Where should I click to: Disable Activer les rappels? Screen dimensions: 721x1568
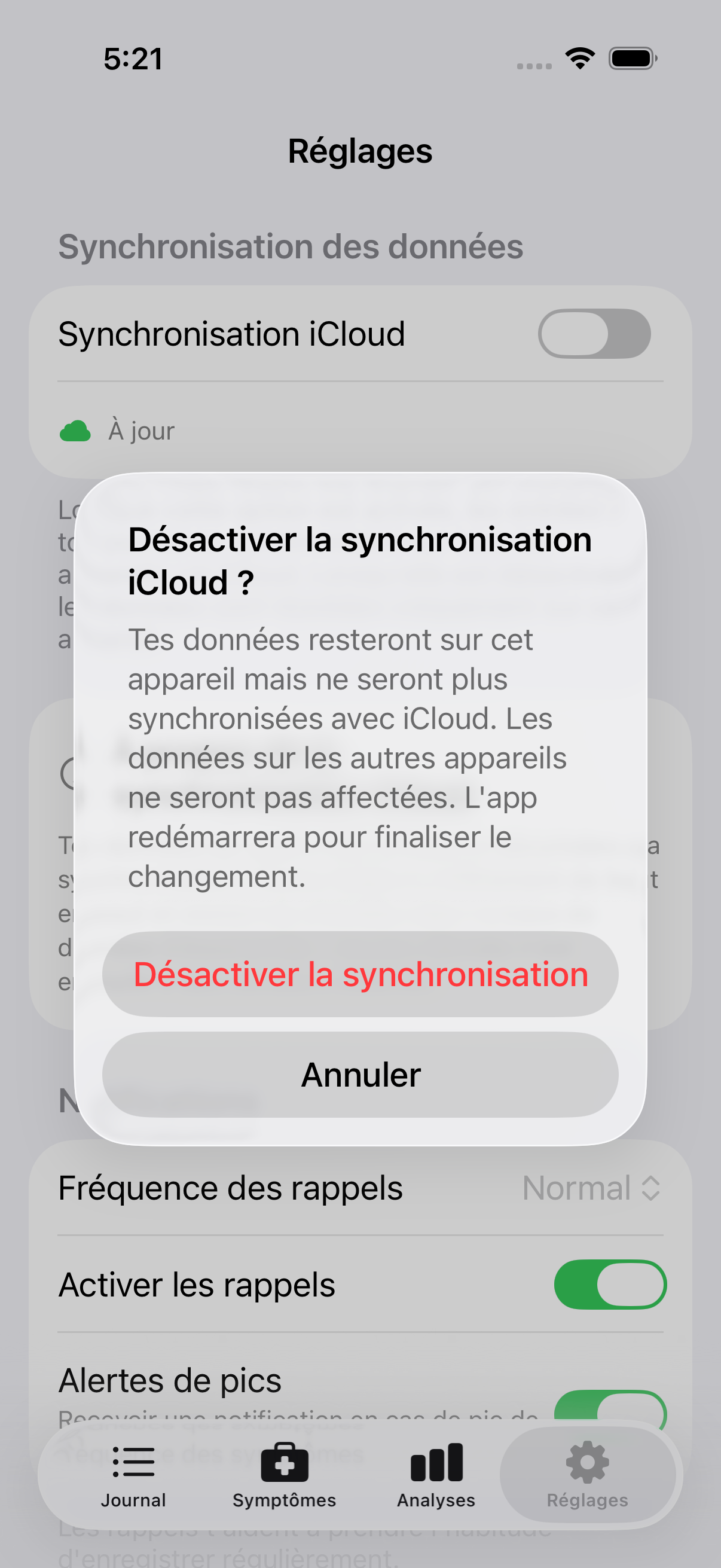(610, 1285)
